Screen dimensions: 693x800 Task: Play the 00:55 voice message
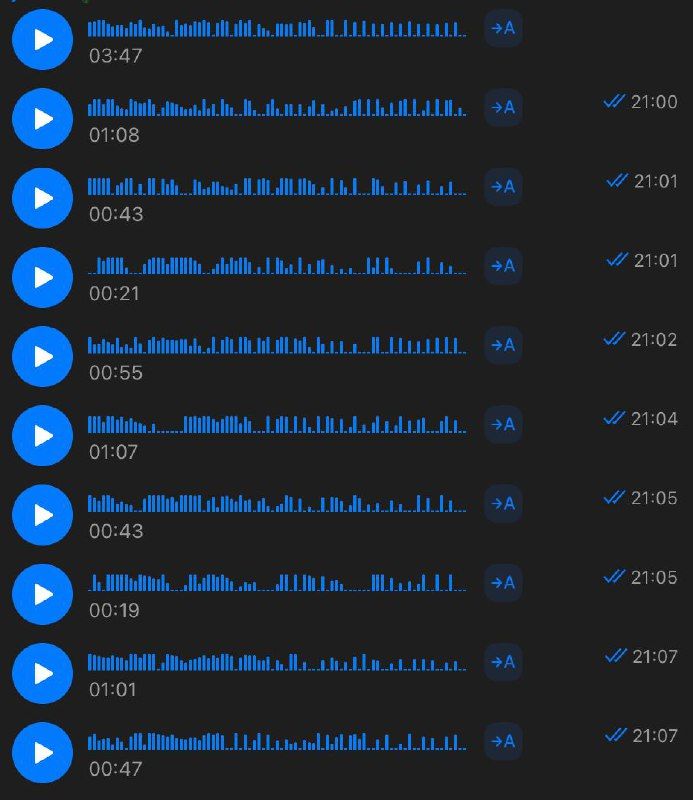pos(43,357)
